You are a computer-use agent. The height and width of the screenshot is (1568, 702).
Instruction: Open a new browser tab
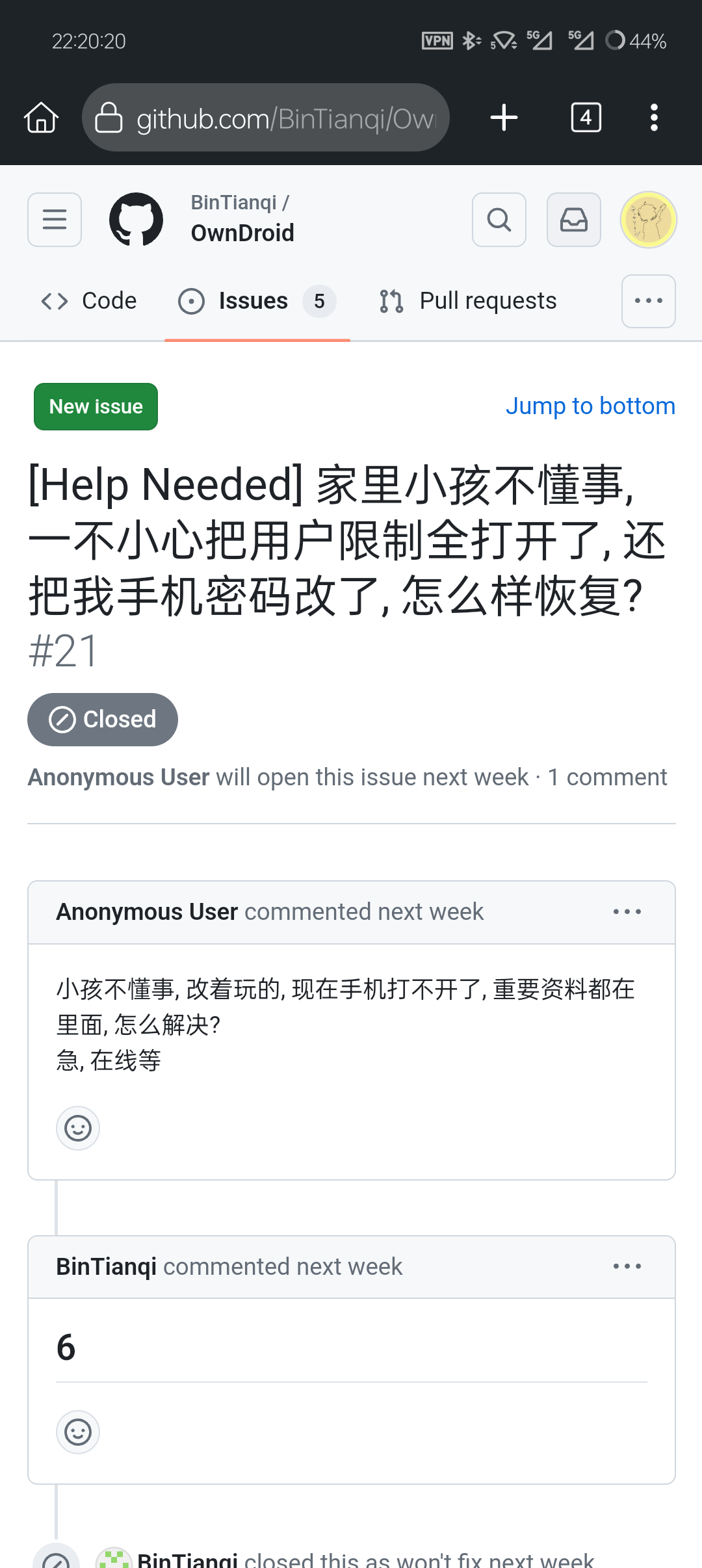(x=504, y=118)
